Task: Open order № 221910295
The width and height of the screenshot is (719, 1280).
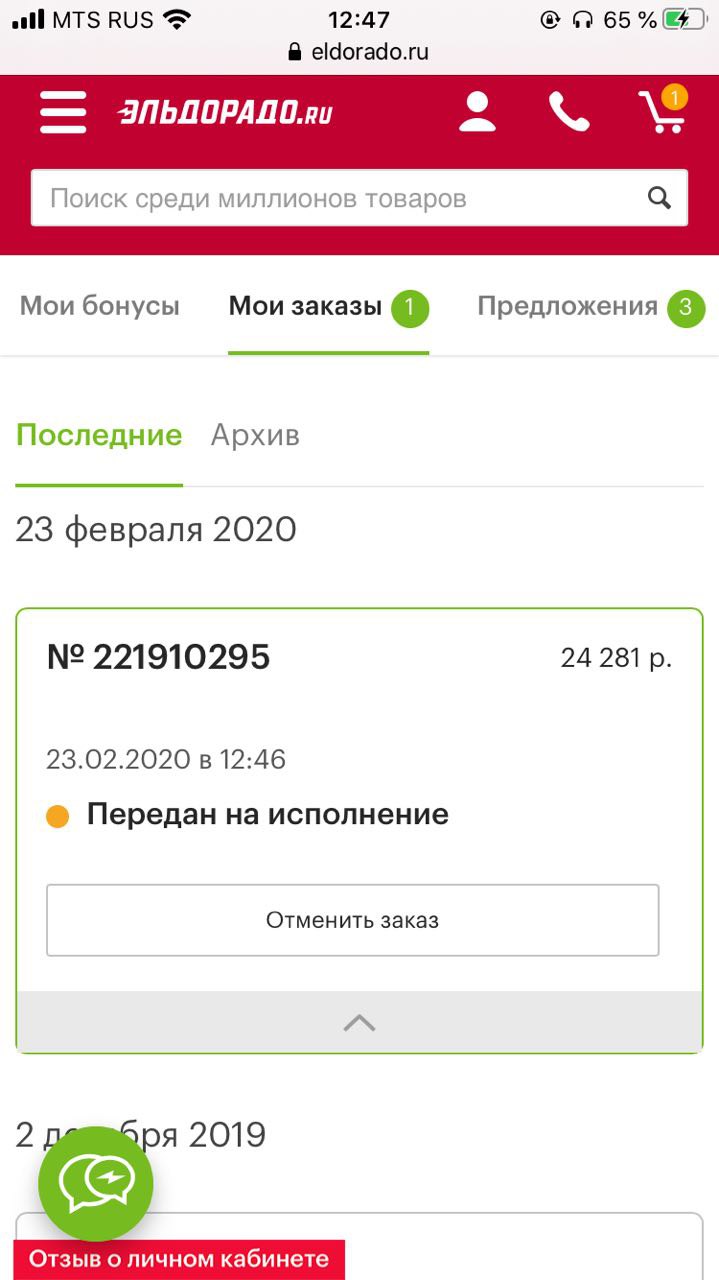Action: click(159, 657)
